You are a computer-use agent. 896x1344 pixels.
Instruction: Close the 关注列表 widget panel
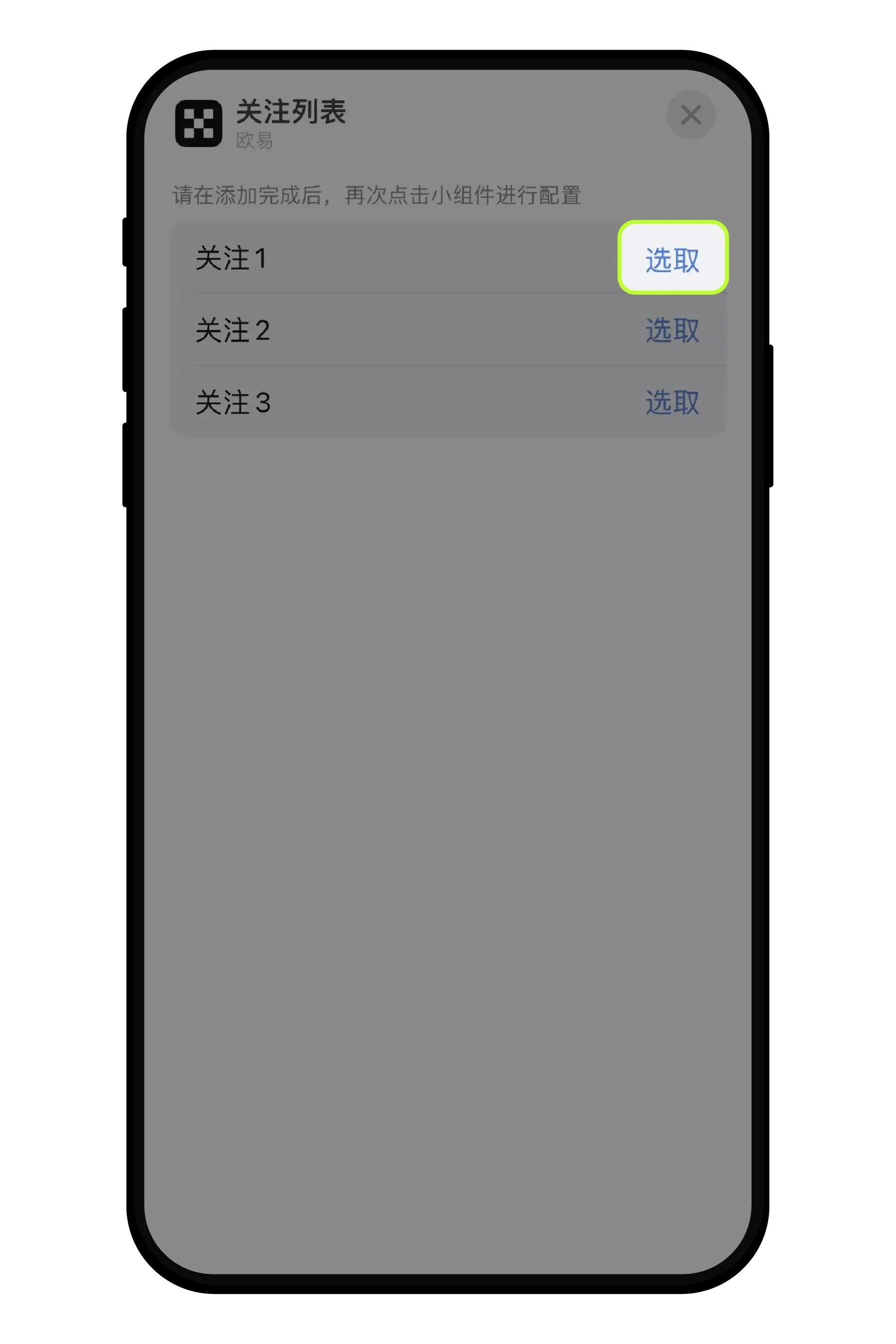pyautogui.click(x=690, y=115)
